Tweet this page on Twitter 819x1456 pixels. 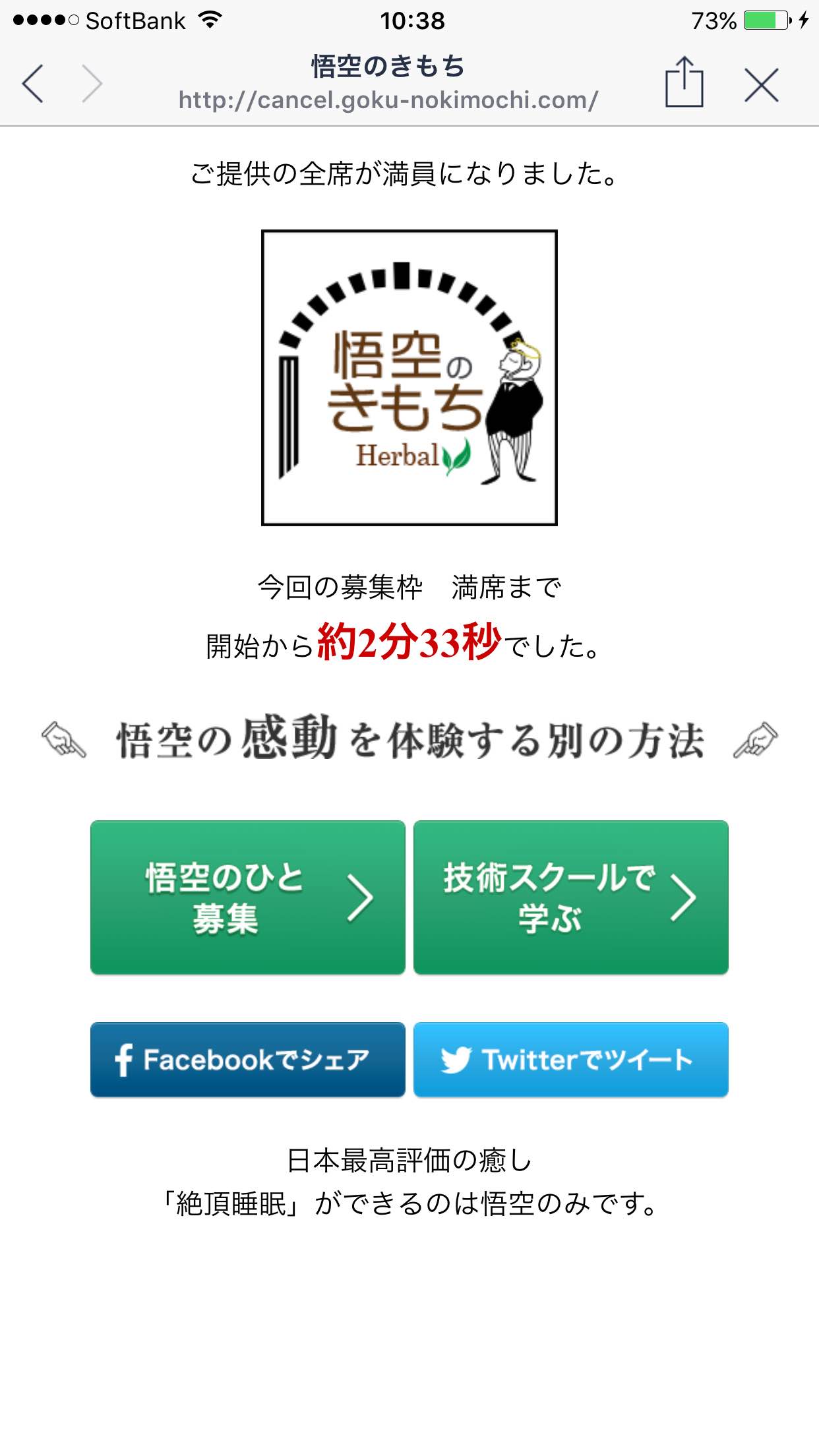[x=571, y=1060]
